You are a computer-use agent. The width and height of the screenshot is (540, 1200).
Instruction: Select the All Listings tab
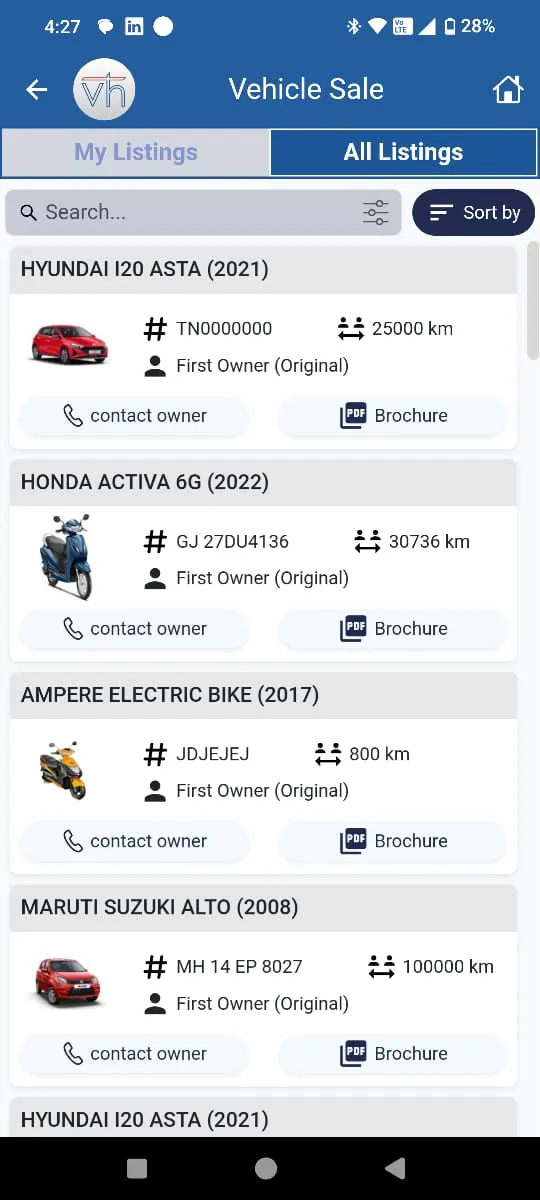(404, 152)
